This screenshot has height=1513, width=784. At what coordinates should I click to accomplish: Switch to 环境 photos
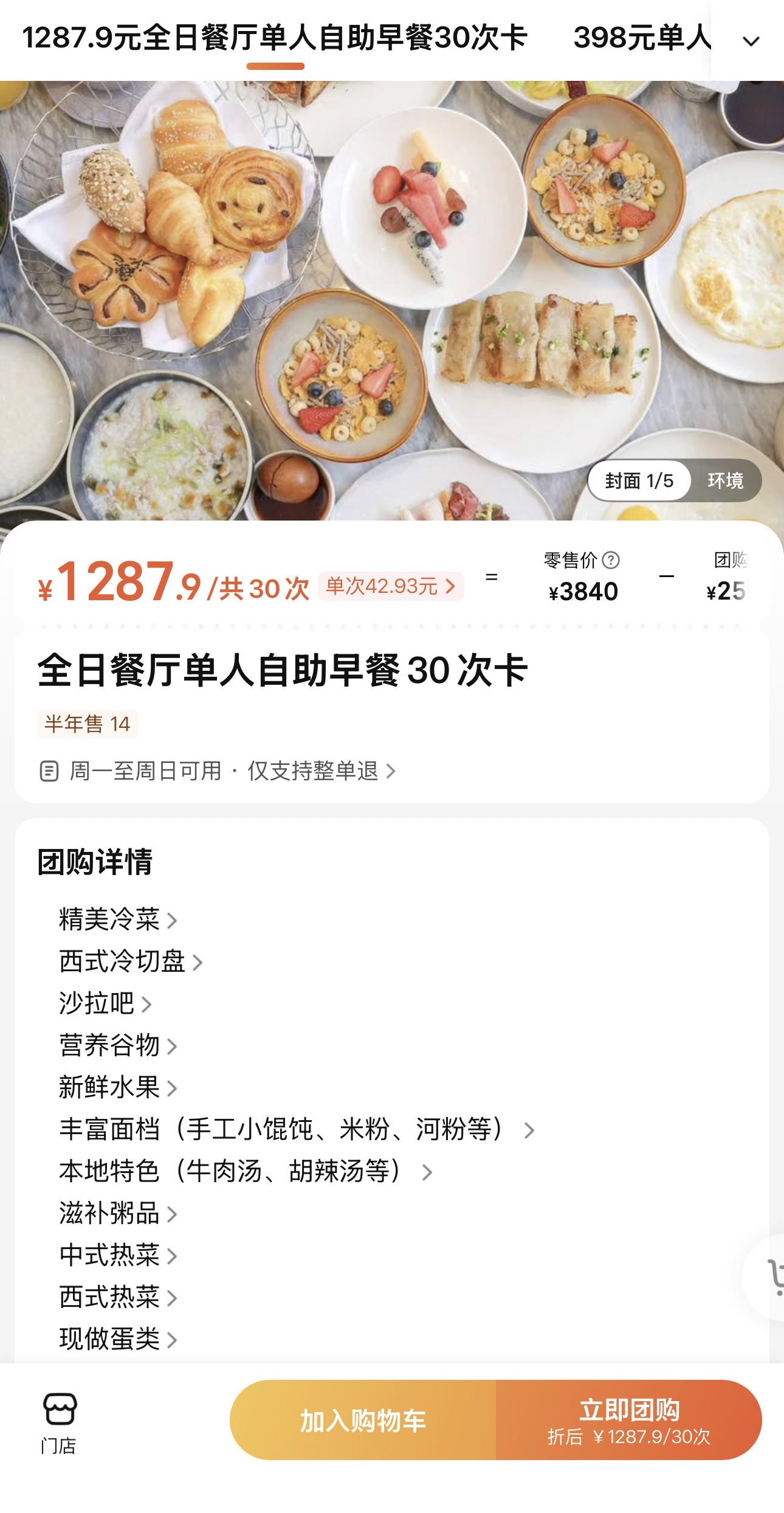click(725, 481)
